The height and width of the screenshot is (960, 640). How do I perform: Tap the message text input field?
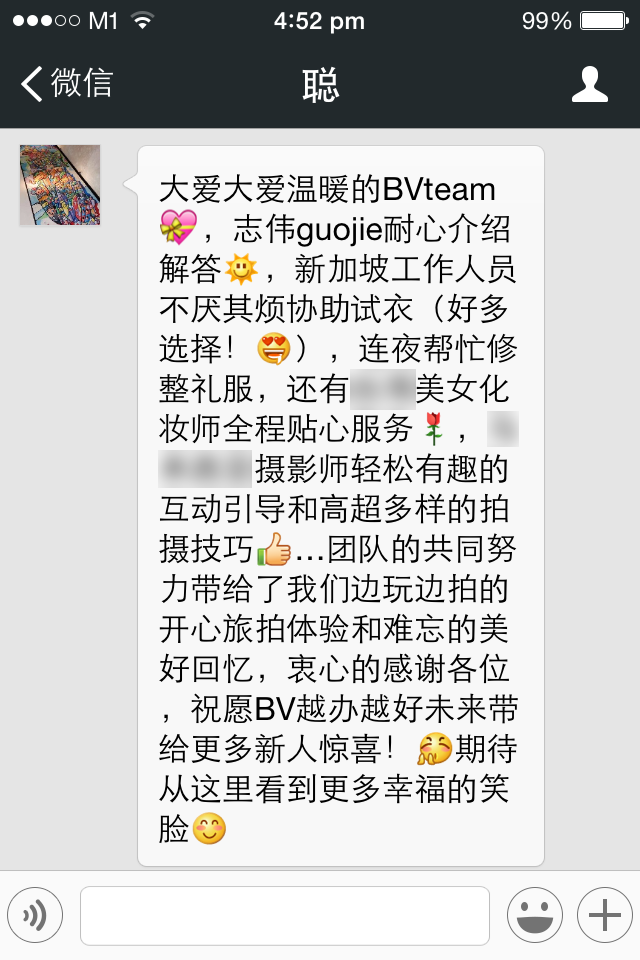[x=285, y=915]
